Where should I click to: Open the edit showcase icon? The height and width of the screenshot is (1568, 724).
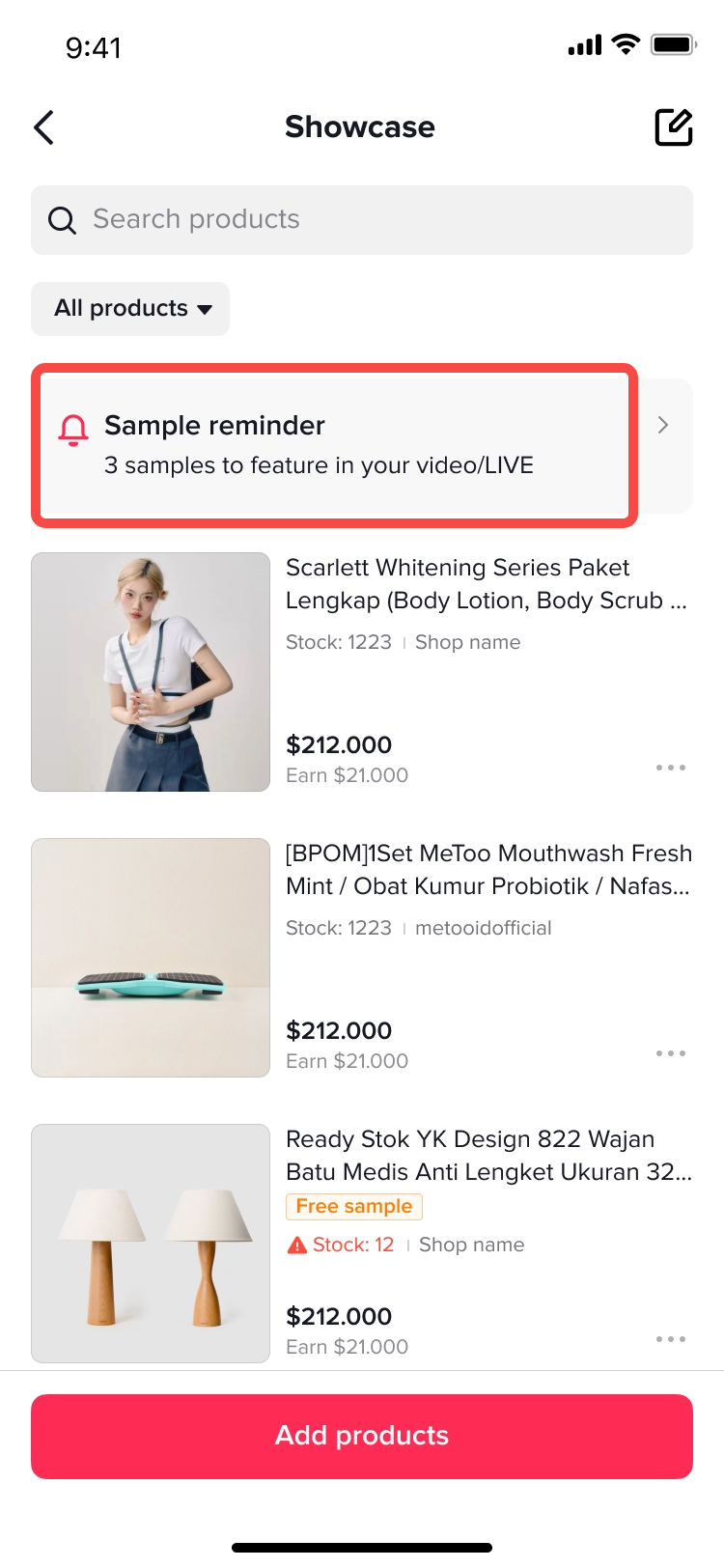(674, 127)
